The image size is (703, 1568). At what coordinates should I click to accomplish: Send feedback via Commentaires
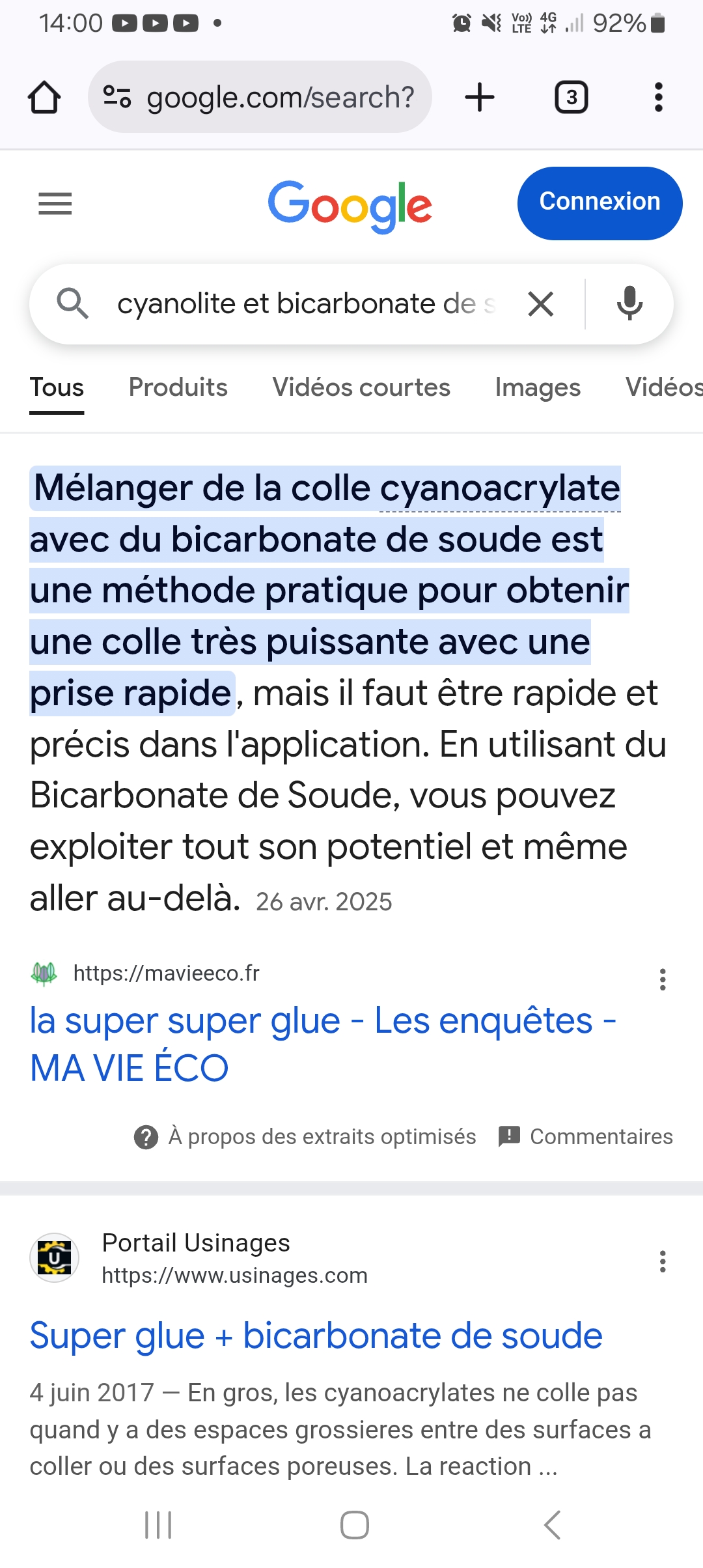586,1137
